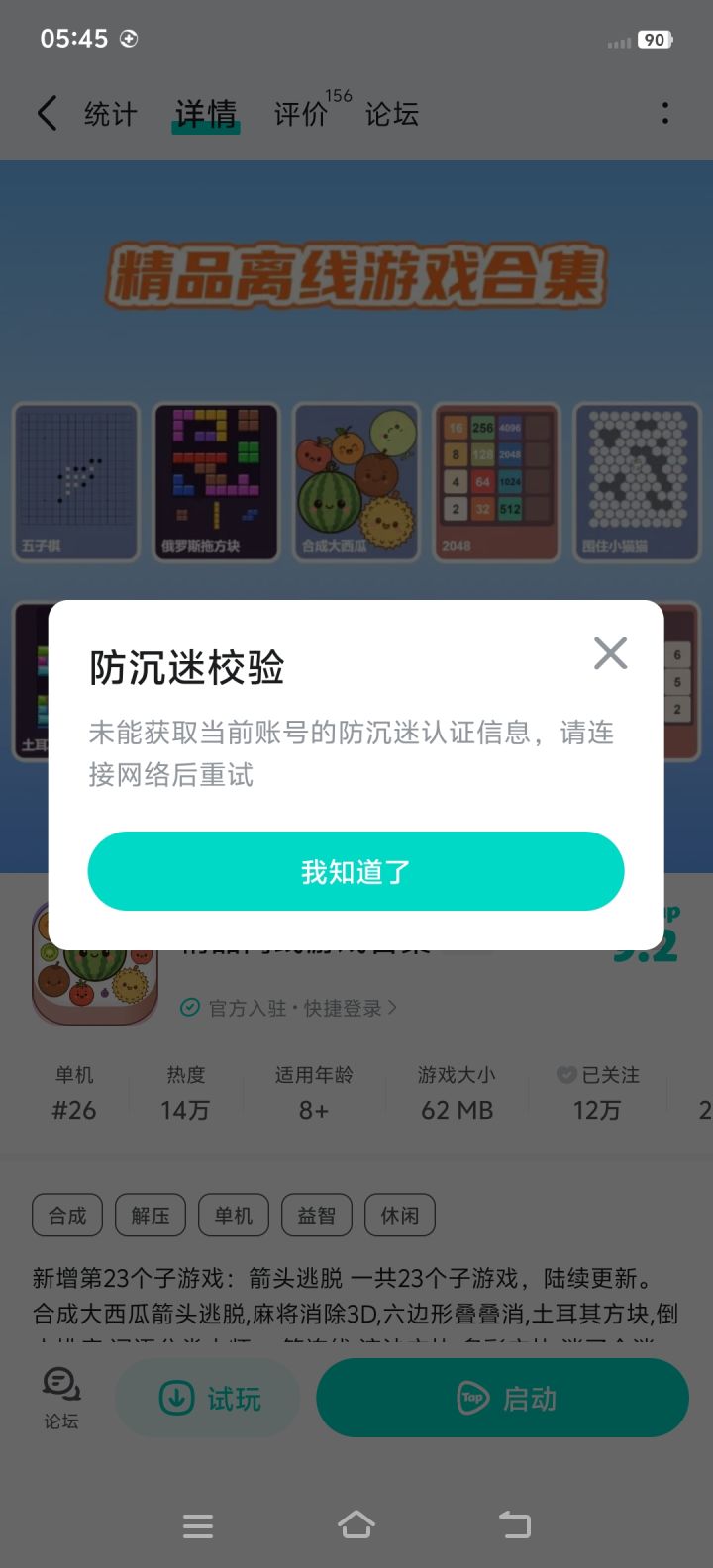Tap the Android back navigation button
Viewport: 713px width, 1568px height.
click(514, 1525)
